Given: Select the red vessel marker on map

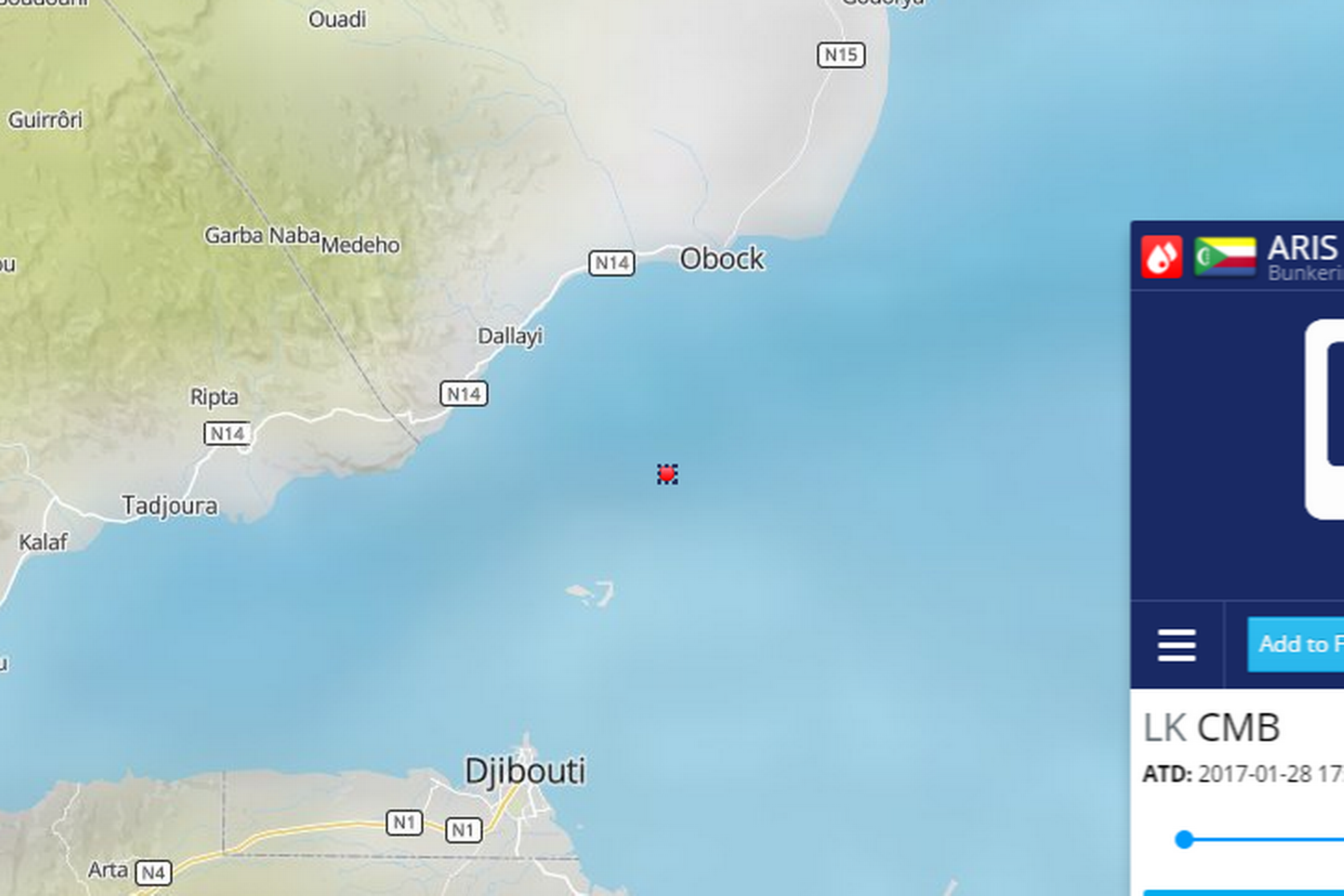Looking at the screenshot, I should pyautogui.click(x=667, y=475).
